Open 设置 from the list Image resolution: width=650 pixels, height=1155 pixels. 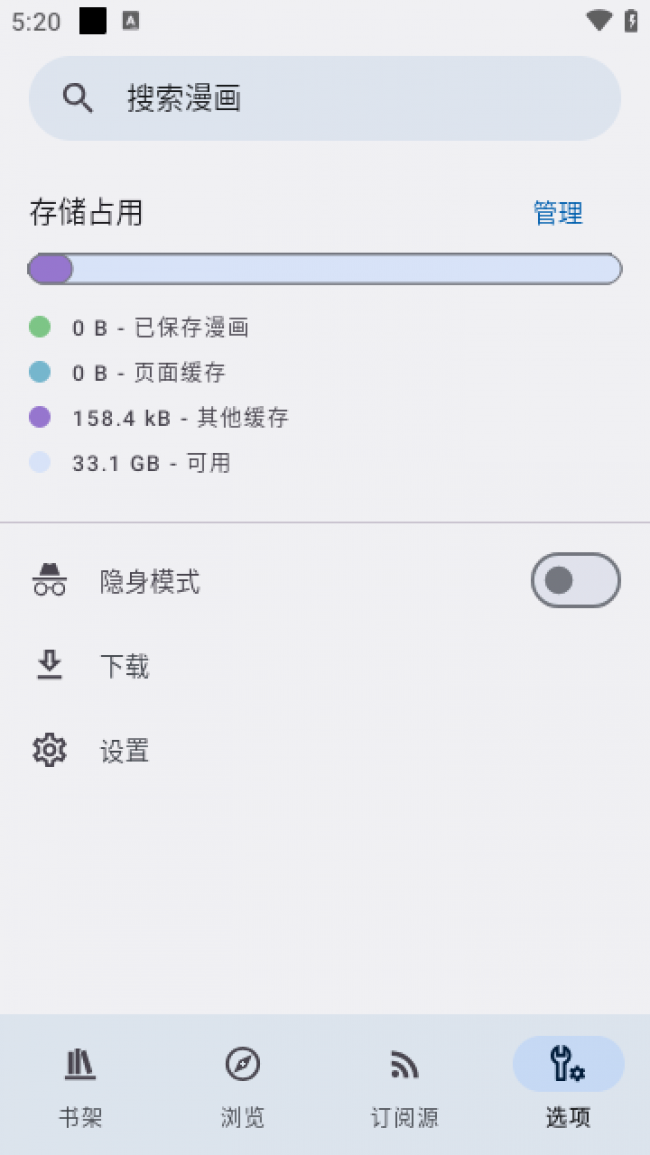pos(325,751)
